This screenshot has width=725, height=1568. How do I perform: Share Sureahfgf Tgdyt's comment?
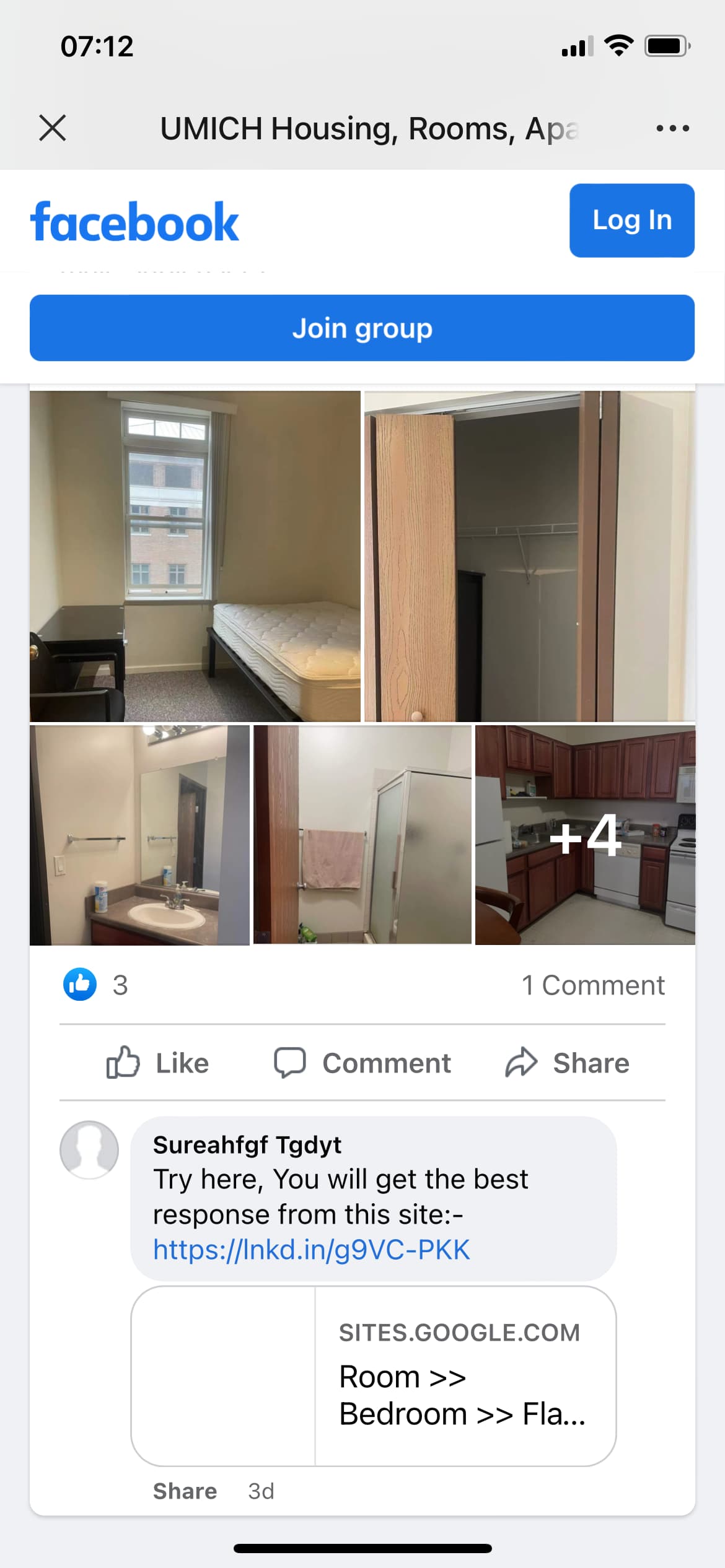point(185,1491)
